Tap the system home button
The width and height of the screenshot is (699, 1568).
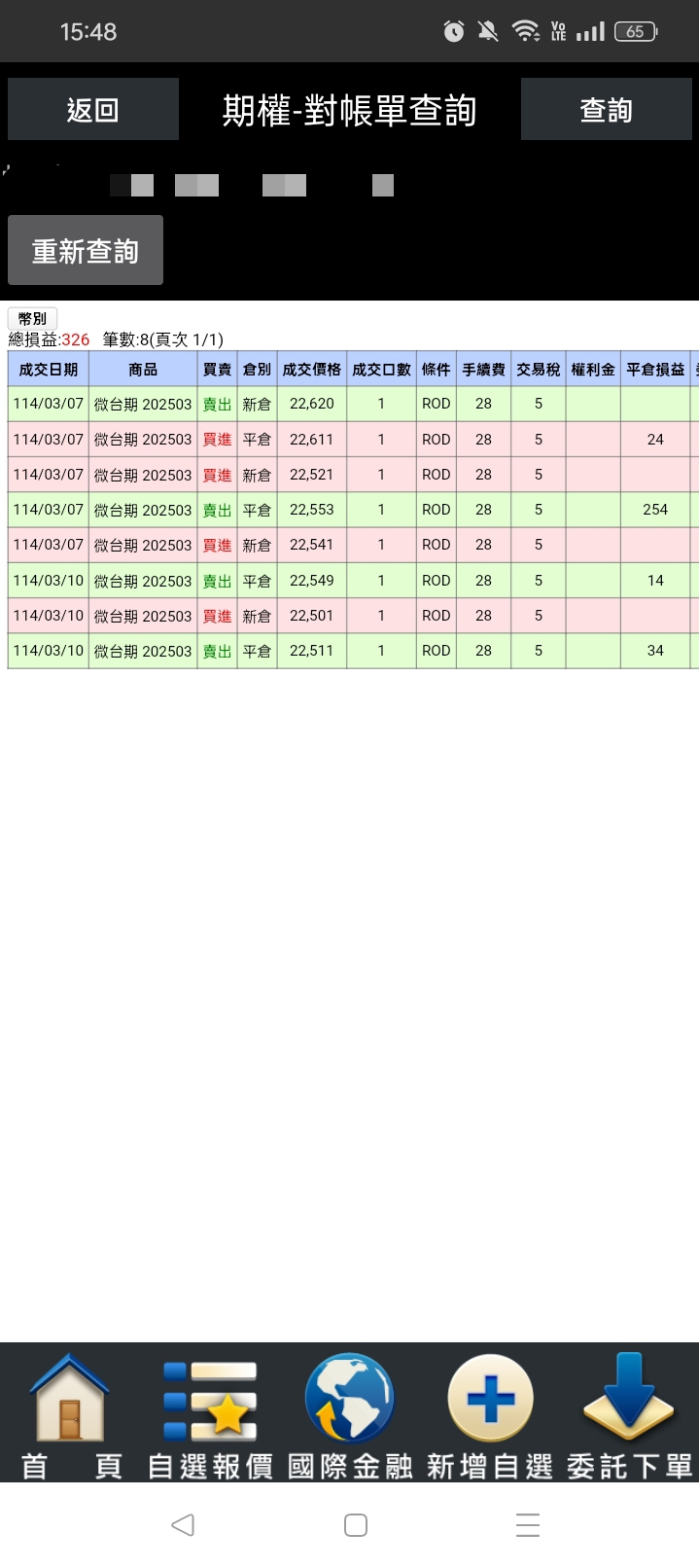pos(356,1524)
